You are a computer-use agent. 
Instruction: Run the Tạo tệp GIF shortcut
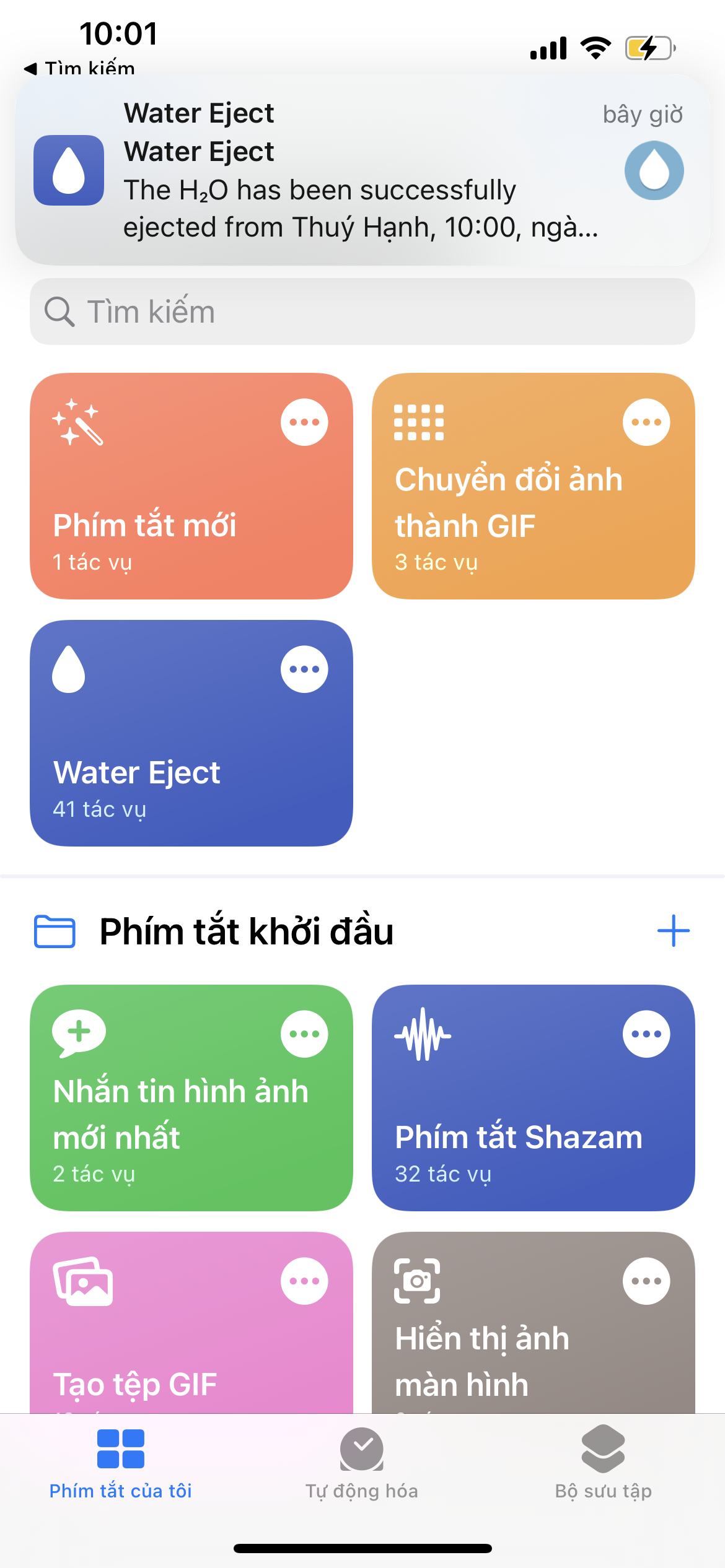tap(191, 1323)
